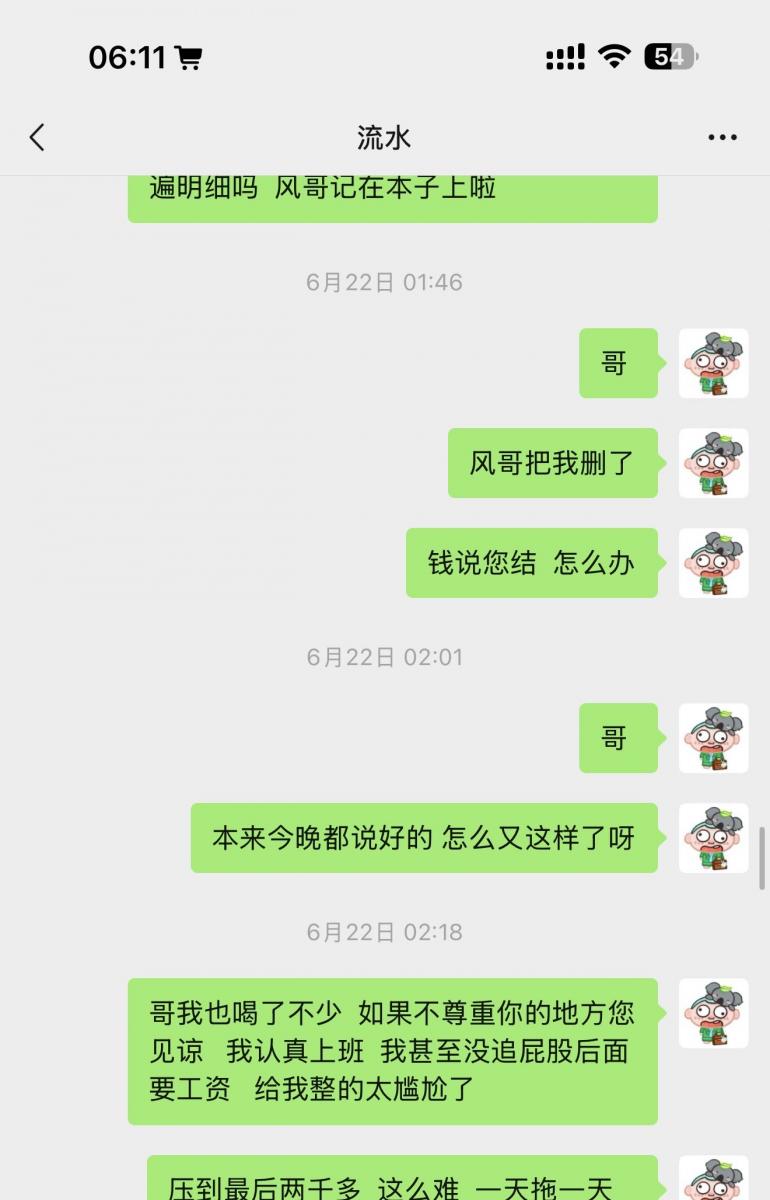Viewport: 770px width, 1200px height.
Task: Tap the avatar beside 哥我也喝了不少 message
Action: 713,1013
